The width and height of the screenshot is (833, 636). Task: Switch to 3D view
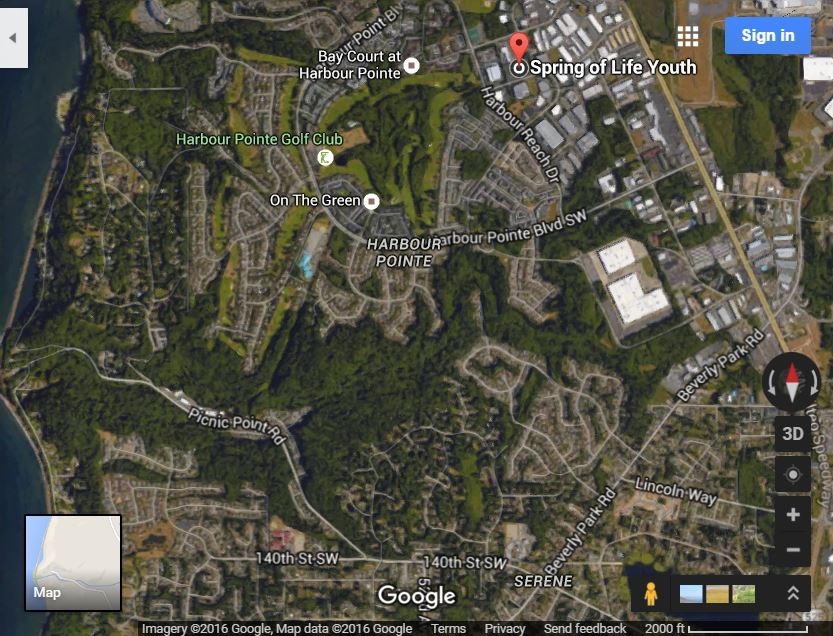tap(792, 434)
